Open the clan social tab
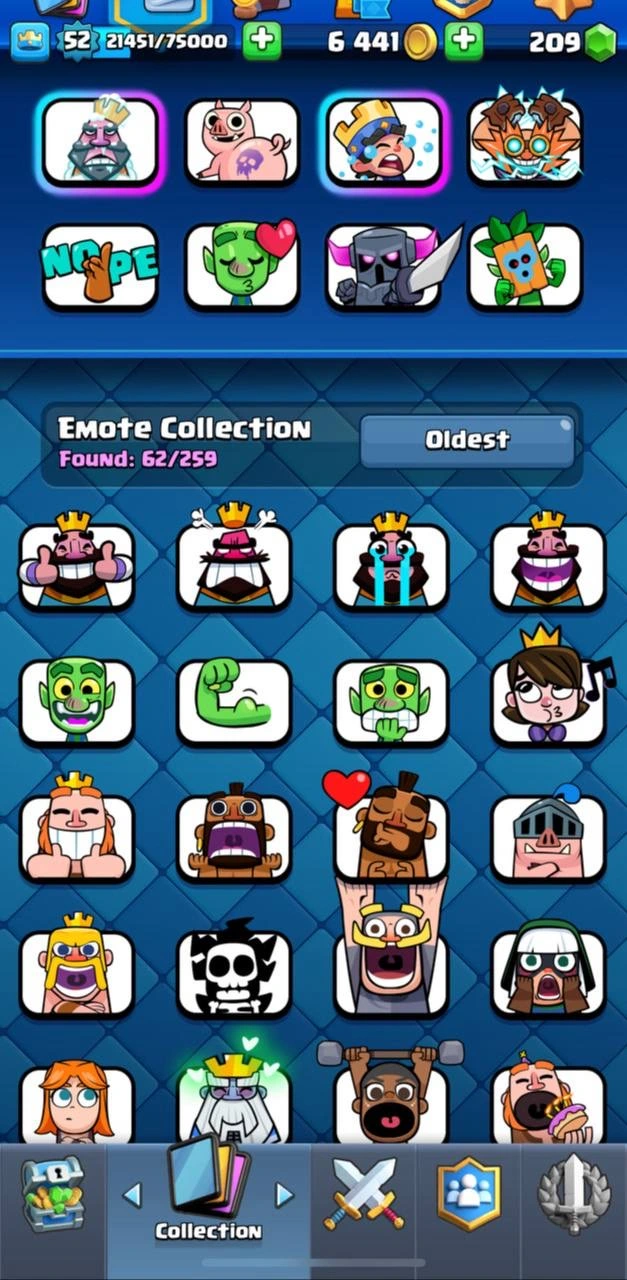This screenshot has width=627, height=1280. (468, 1195)
